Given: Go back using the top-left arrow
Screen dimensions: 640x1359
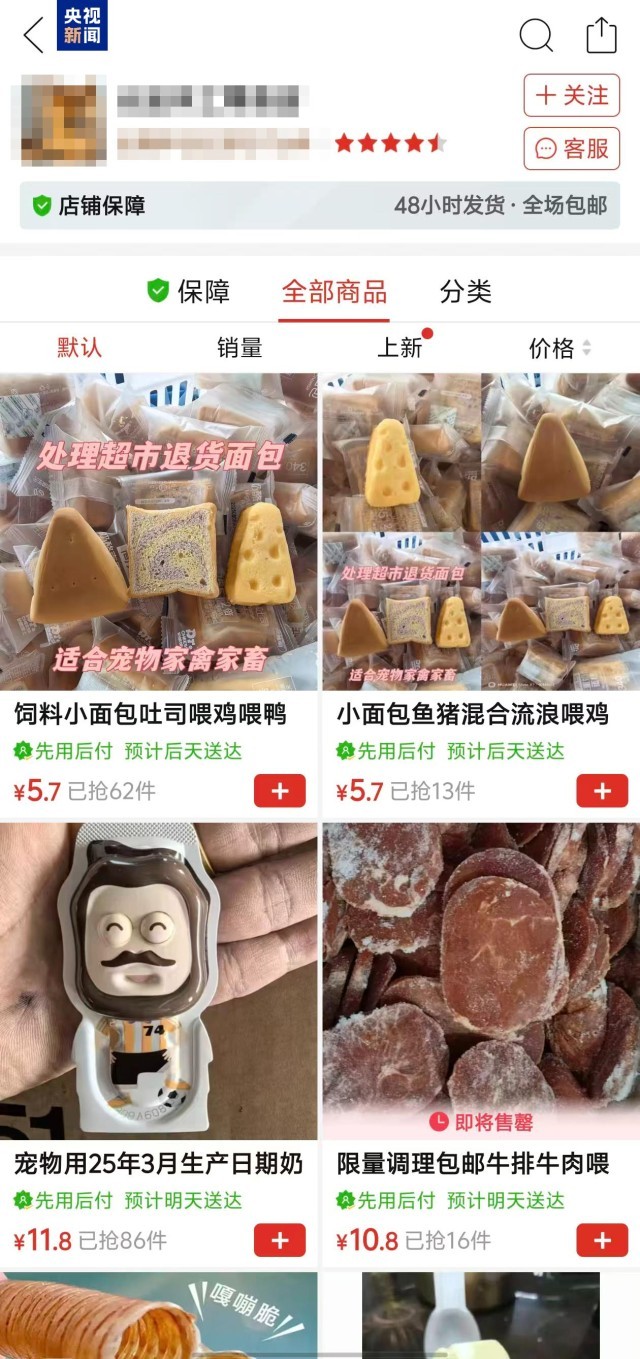Looking at the screenshot, I should [33, 36].
